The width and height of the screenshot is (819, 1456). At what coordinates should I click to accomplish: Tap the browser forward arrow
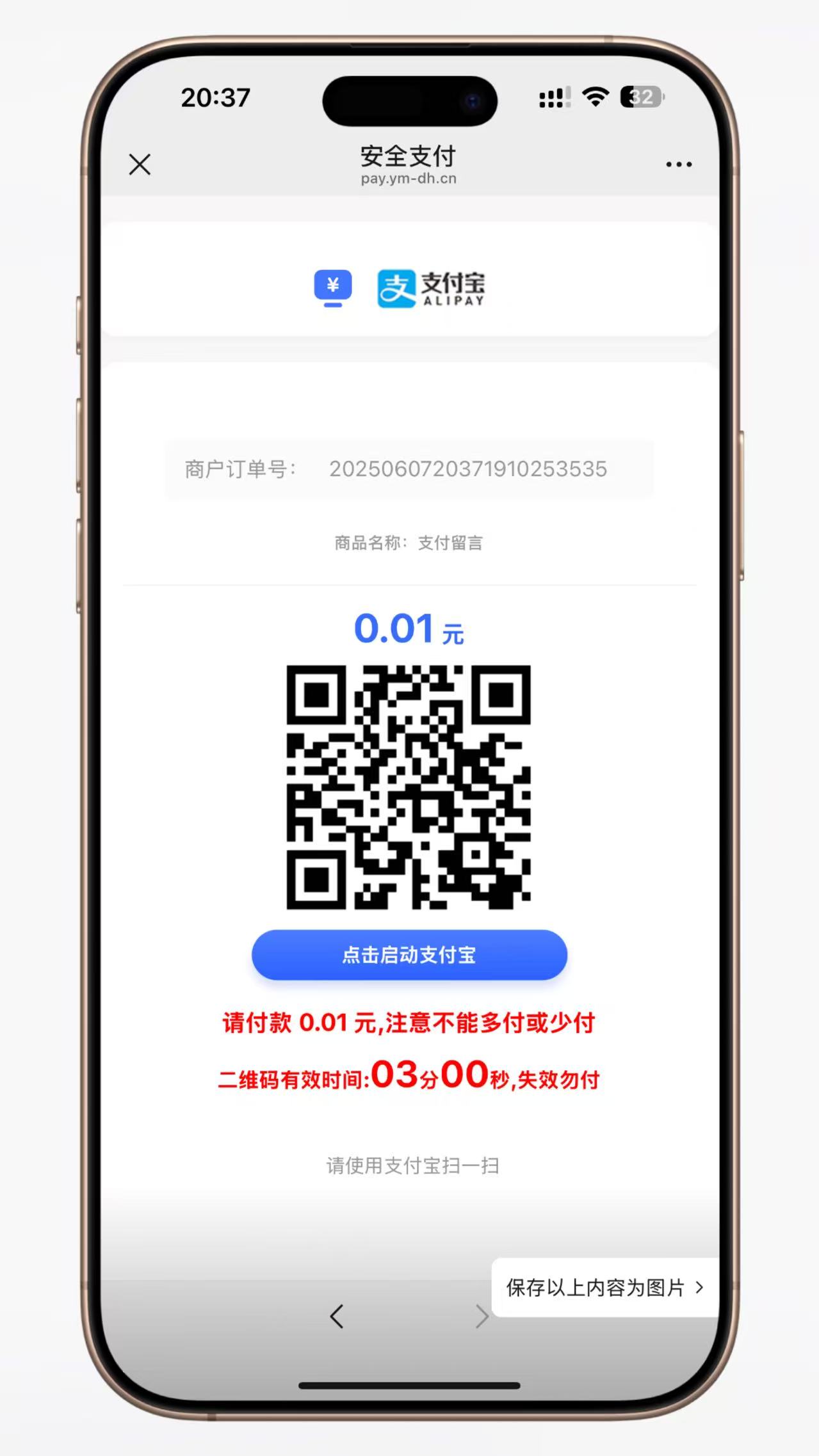[x=482, y=1316]
